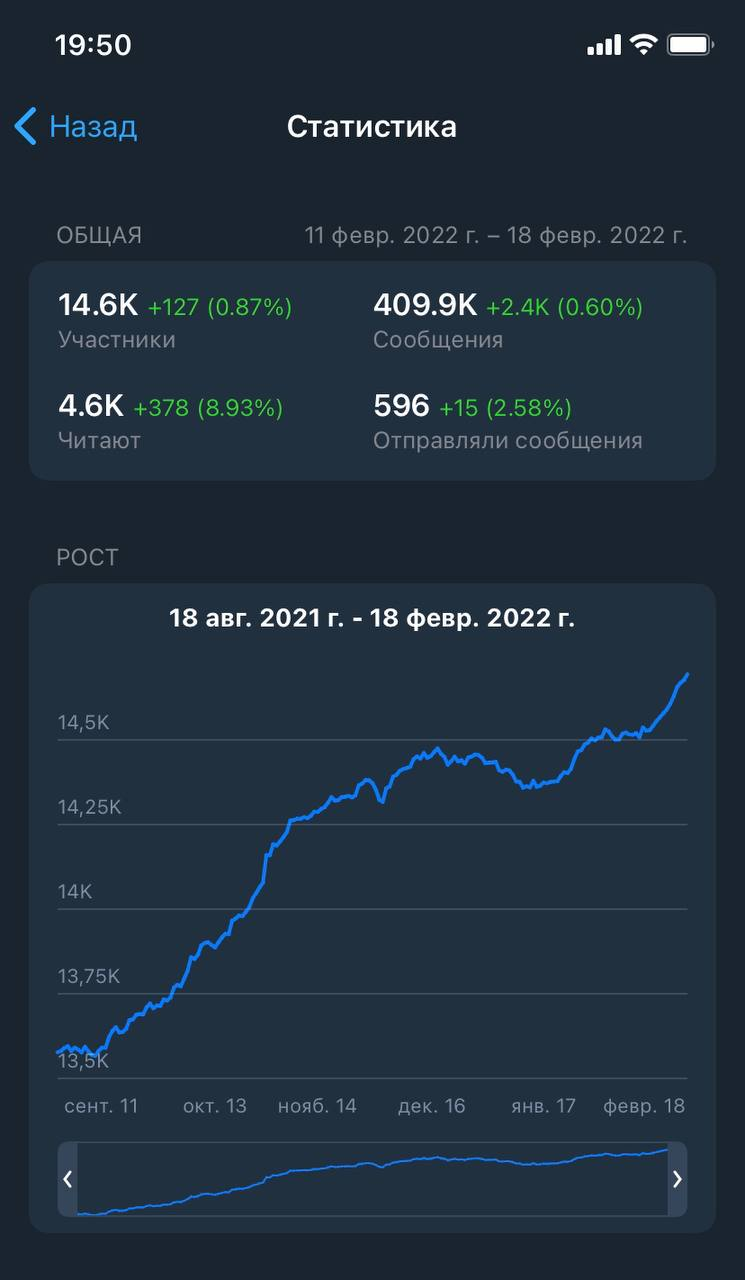Image resolution: width=745 pixels, height=1280 pixels.
Task: Go back with the Назад button
Action: [76, 127]
